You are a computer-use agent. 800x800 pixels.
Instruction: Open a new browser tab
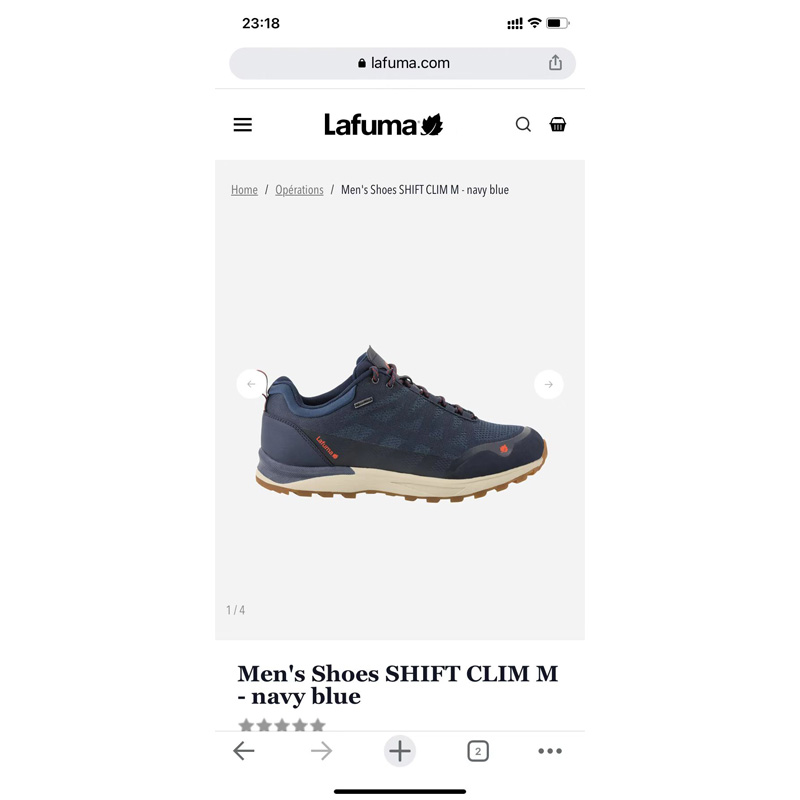(x=399, y=751)
